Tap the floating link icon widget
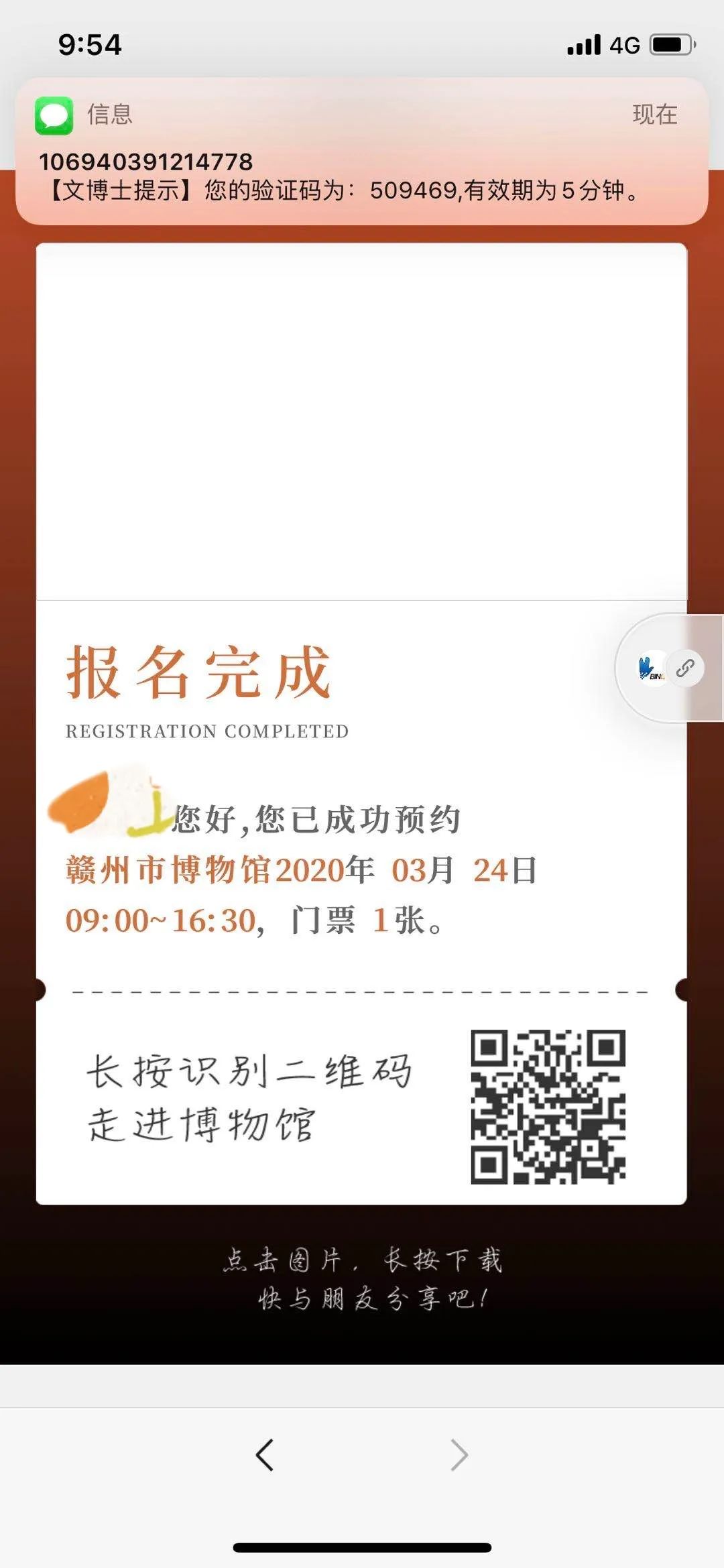The width and height of the screenshot is (724, 1568). [685, 668]
